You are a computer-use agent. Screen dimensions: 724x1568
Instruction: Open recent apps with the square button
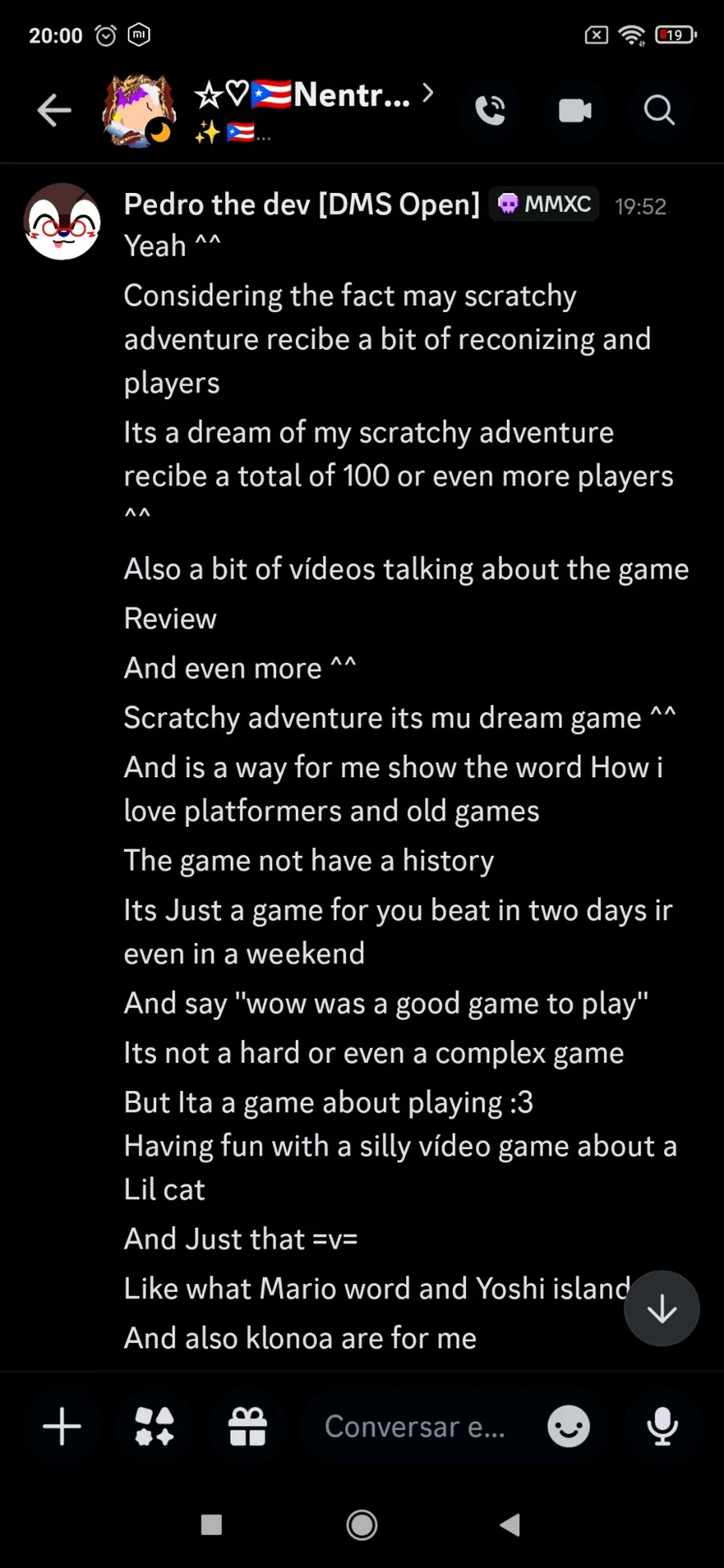[x=212, y=1525]
